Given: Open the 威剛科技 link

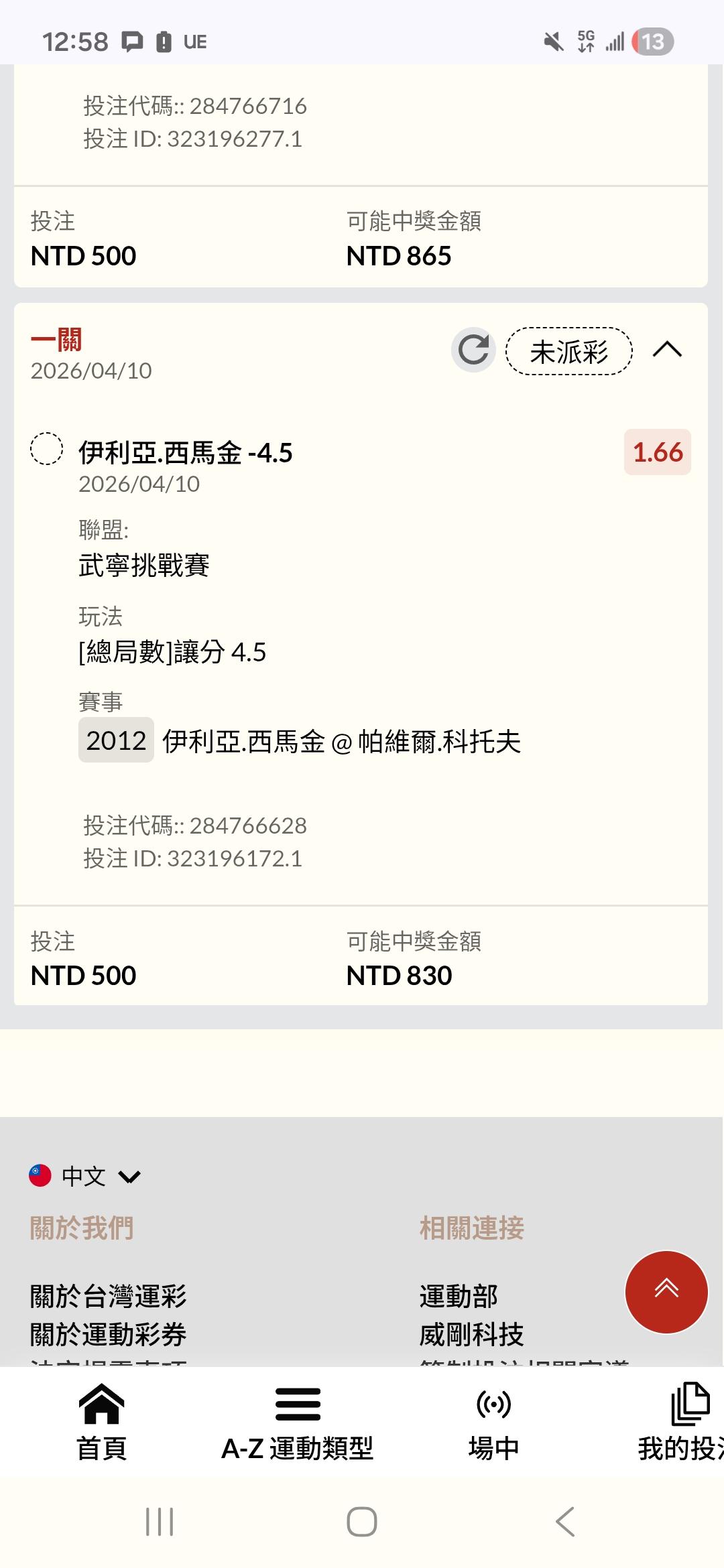Looking at the screenshot, I should click(x=471, y=1334).
